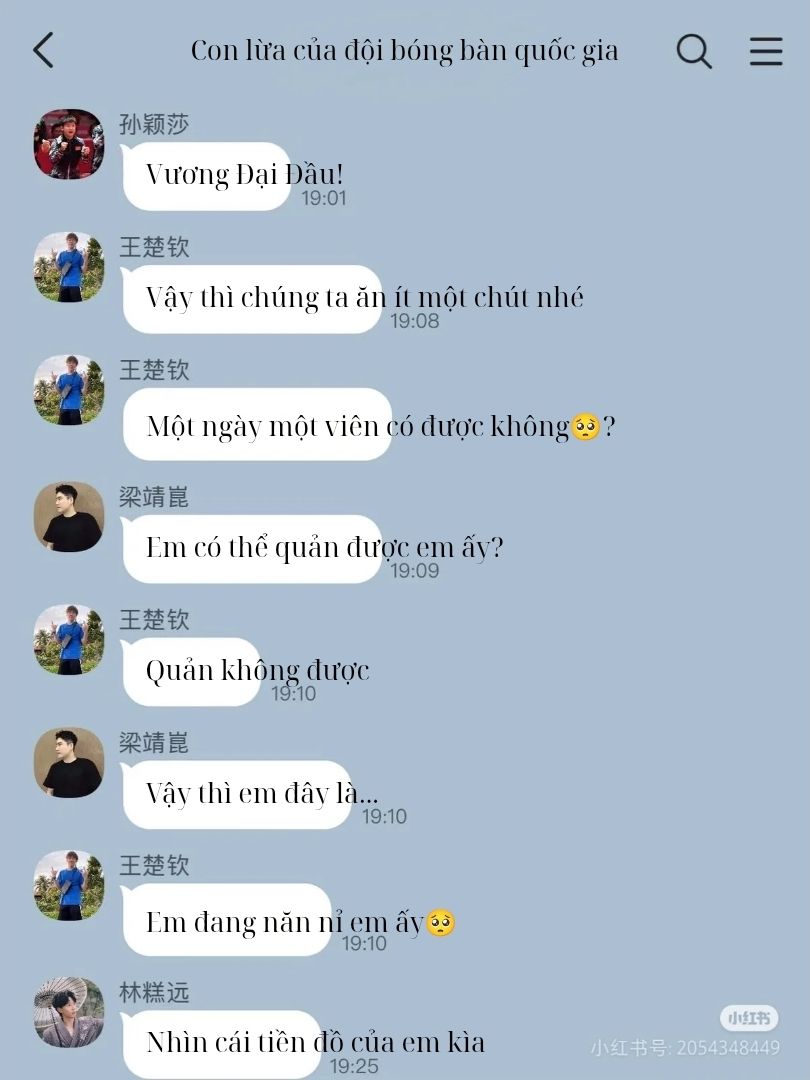Open the chat menu
This screenshot has height=1080, width=810.
coord(766,51)
